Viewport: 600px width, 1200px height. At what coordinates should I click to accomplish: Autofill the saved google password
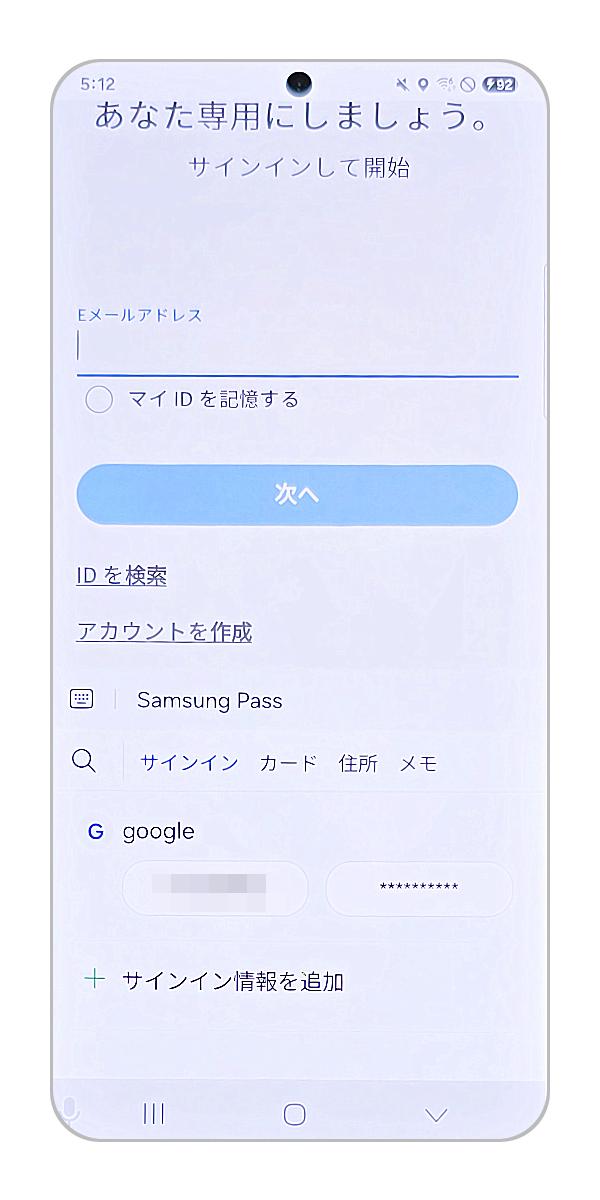click(419, 888)
